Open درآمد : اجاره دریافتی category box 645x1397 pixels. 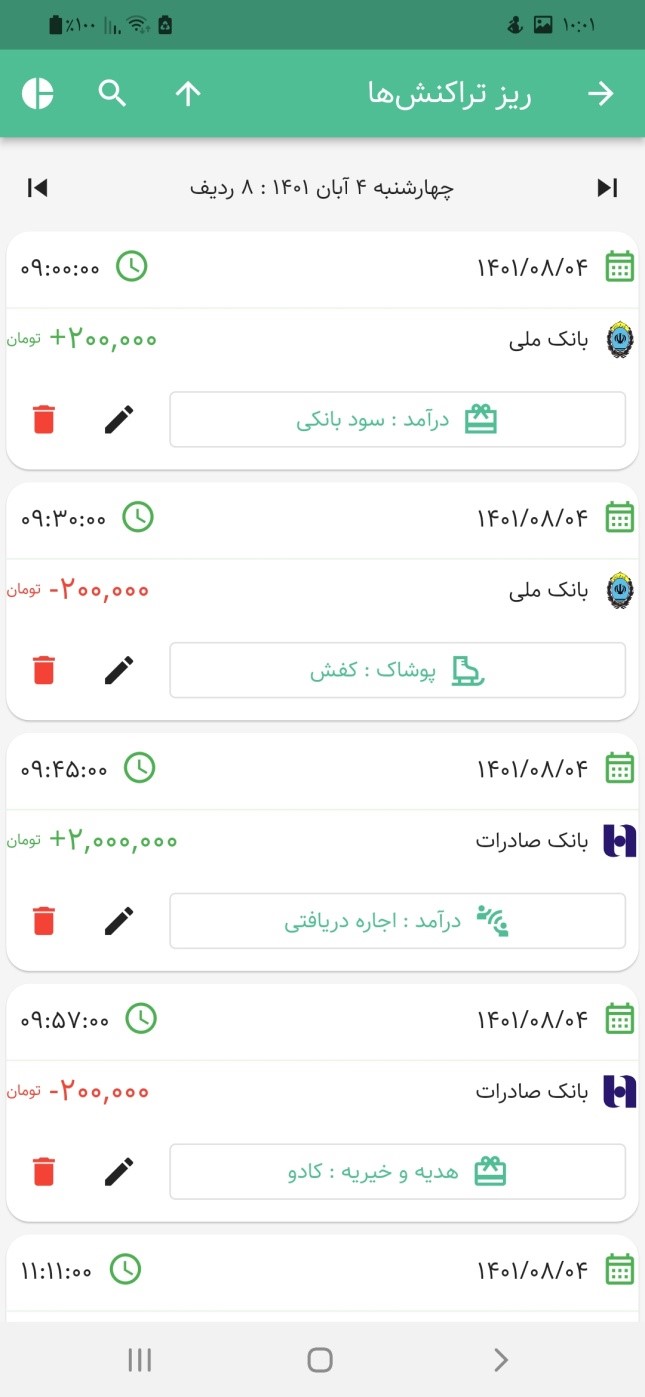397,921
